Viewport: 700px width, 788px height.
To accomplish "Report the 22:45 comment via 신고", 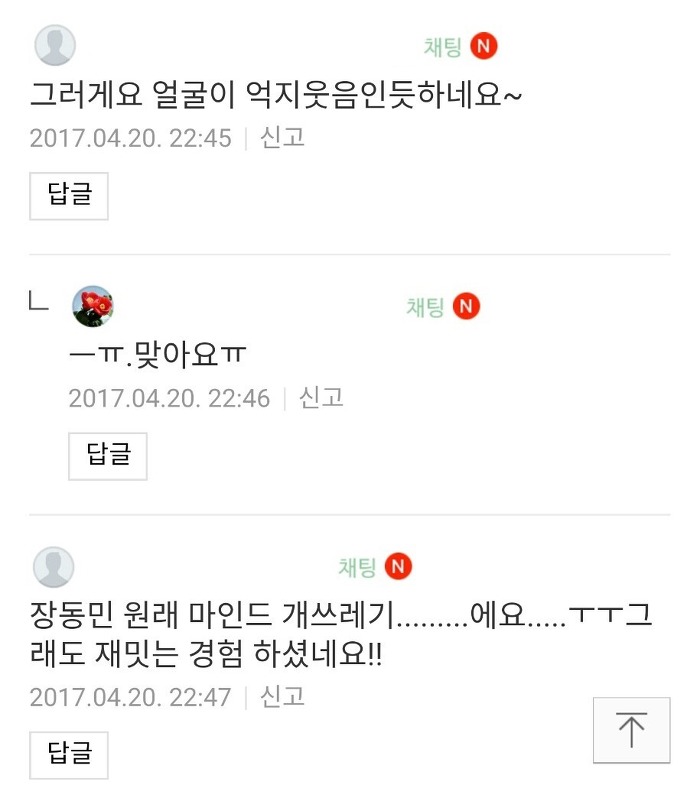I will pos(283,137).
